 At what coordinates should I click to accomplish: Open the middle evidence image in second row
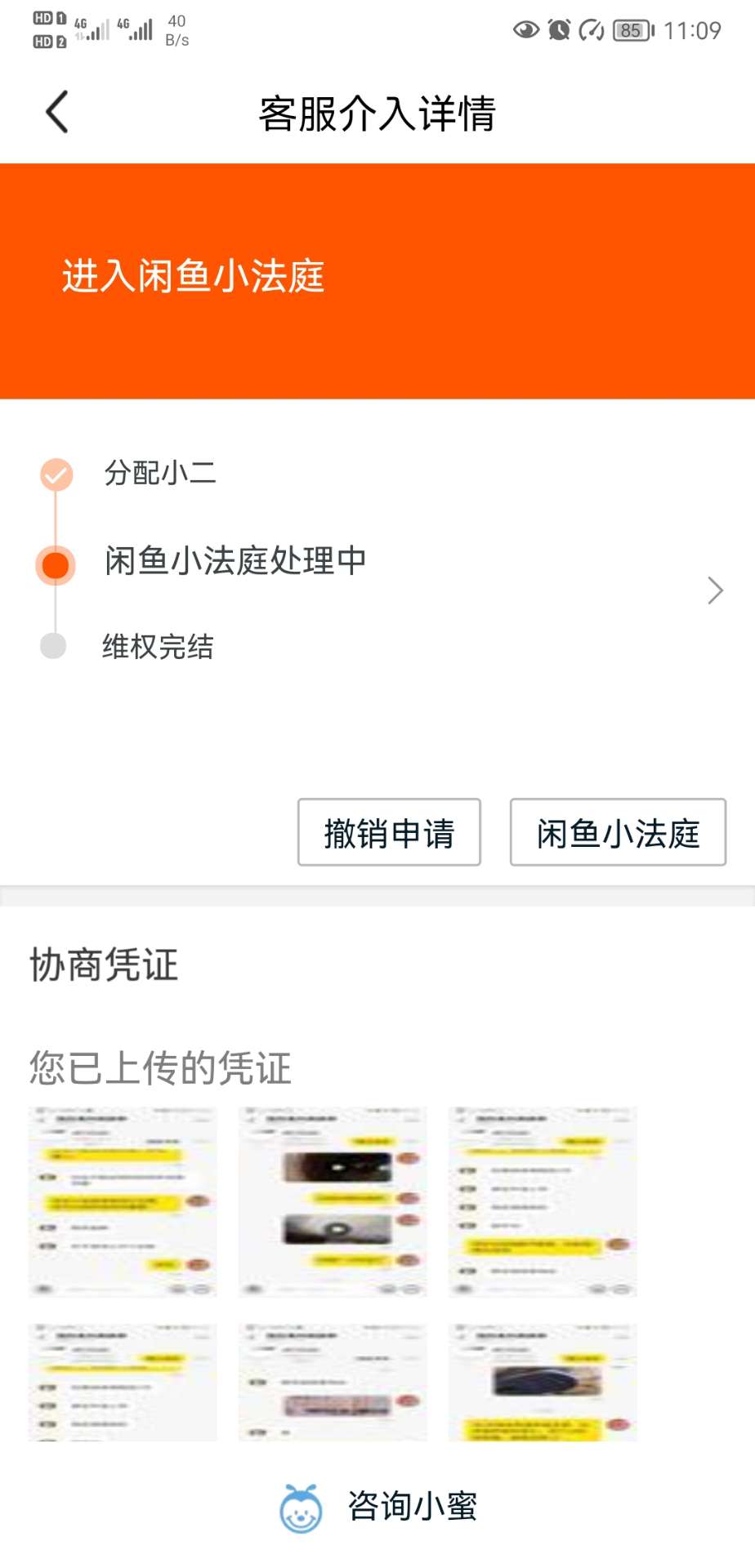(333, 1382)
